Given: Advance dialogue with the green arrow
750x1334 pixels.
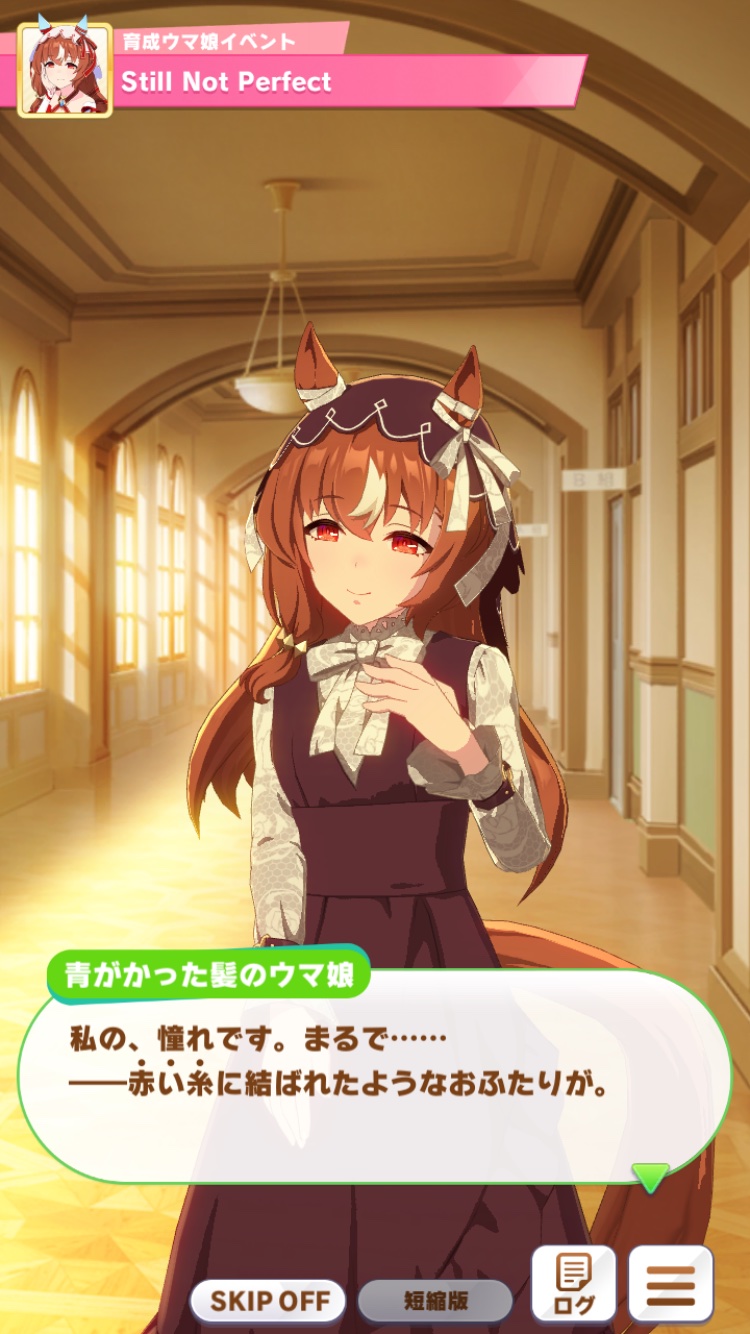Looking at the screenshot, I should pos(651,1177).
